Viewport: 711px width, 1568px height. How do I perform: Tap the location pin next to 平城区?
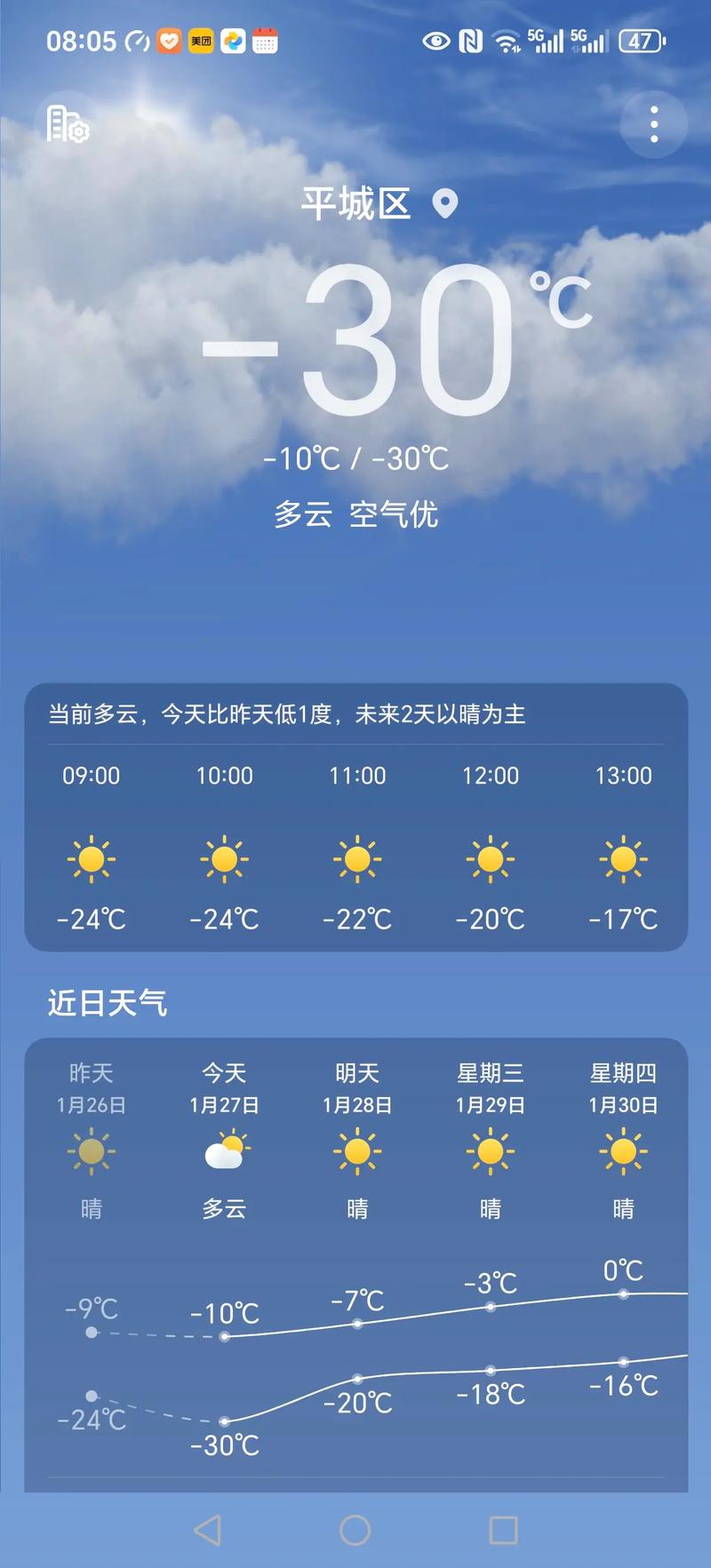[x=443, y=203]
